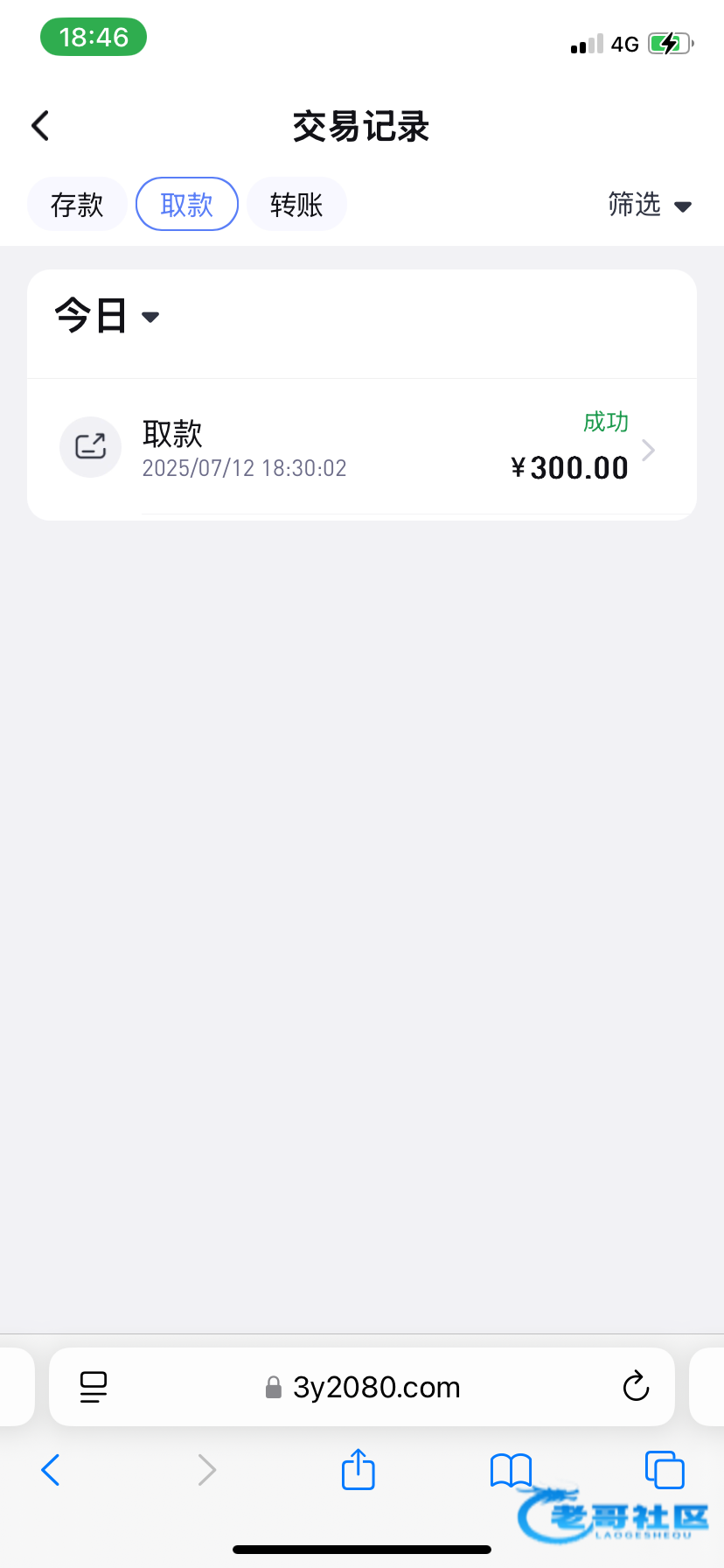Open Safari bookmarks
This screenshot has width=724, height=1568.
(511, 1470)
